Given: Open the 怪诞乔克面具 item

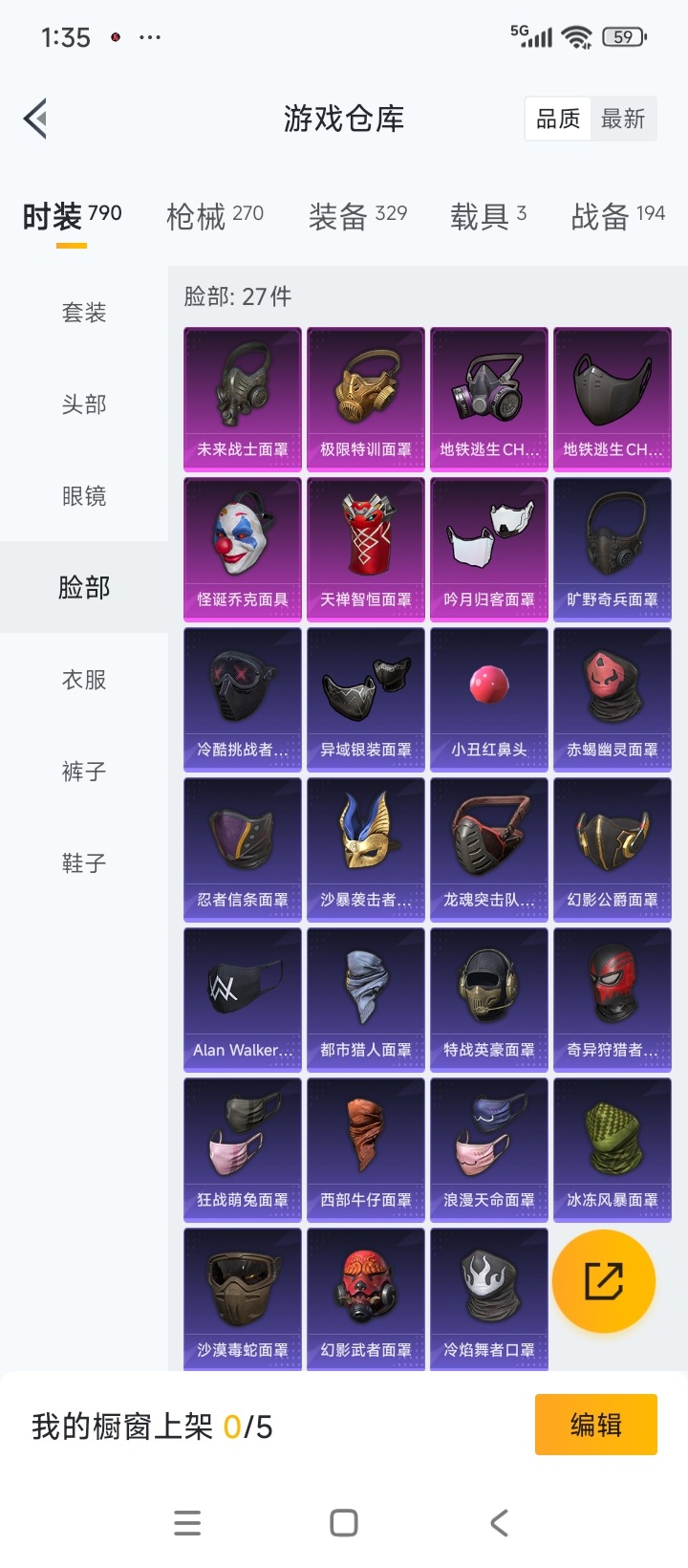Looking at the screenshot, I should [243, 549].
